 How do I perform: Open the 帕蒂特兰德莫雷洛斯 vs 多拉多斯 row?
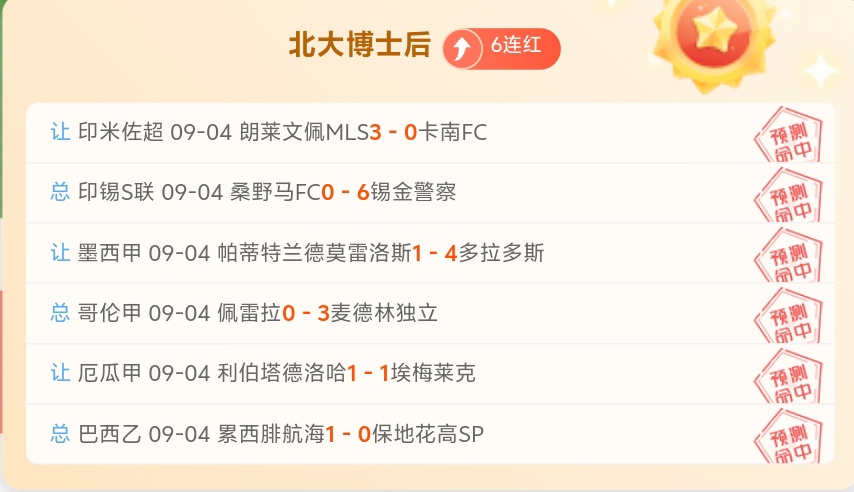[430, 253]
